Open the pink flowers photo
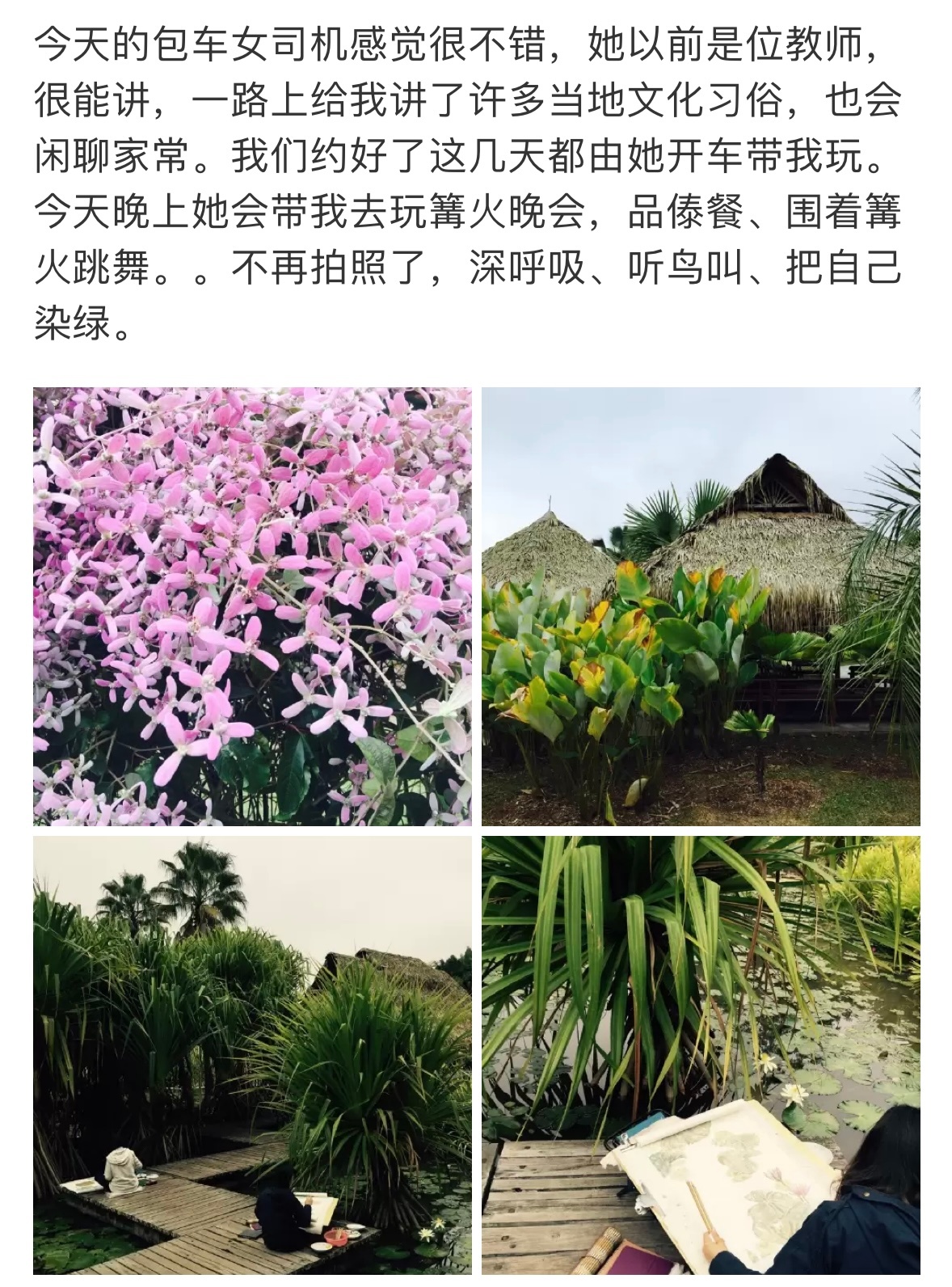The image size is (952, 1287). point(252,606)
